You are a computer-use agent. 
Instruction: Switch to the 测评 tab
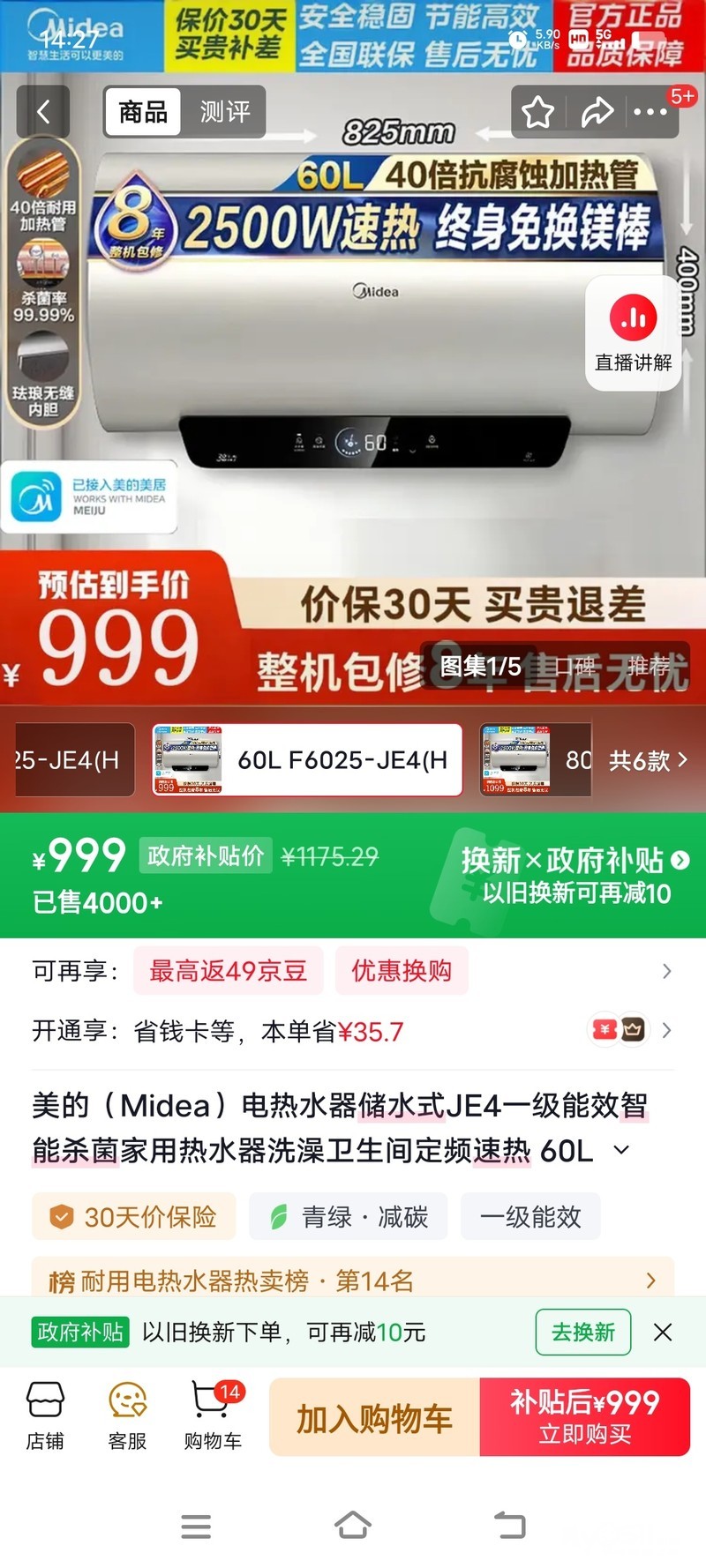[224, 112]
